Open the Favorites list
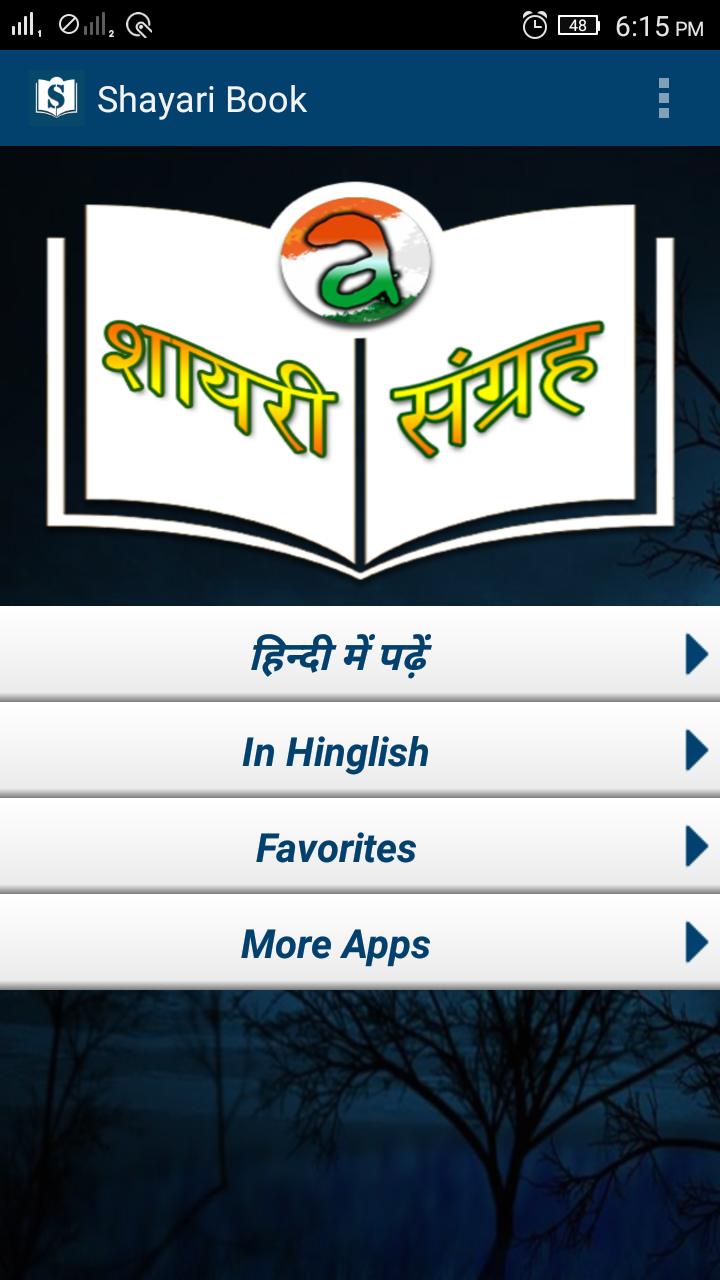This screenshot has height=1280, width=720. (x=360, y=847)
